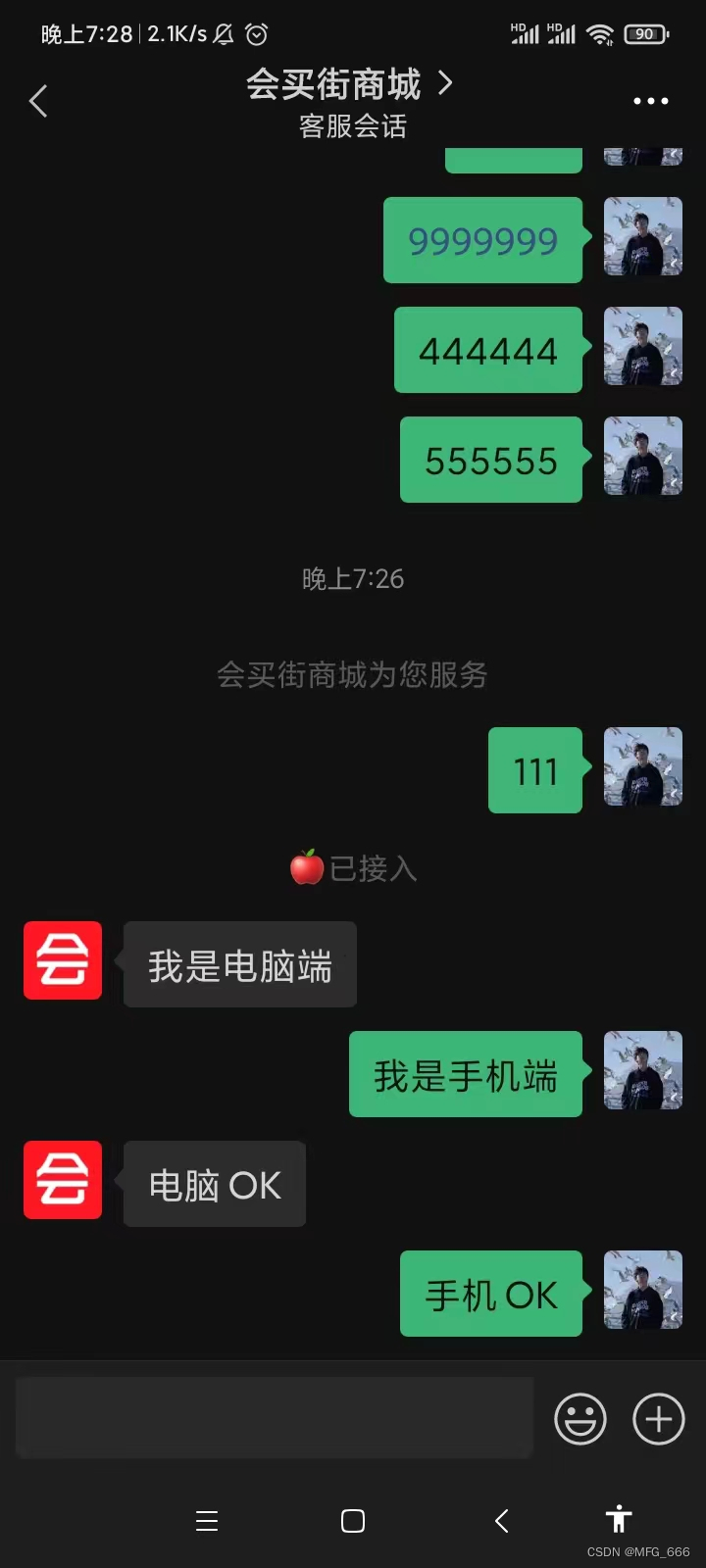Open the plus attachment menu
The image size is (706, 1568).
tap(659, 1418)
